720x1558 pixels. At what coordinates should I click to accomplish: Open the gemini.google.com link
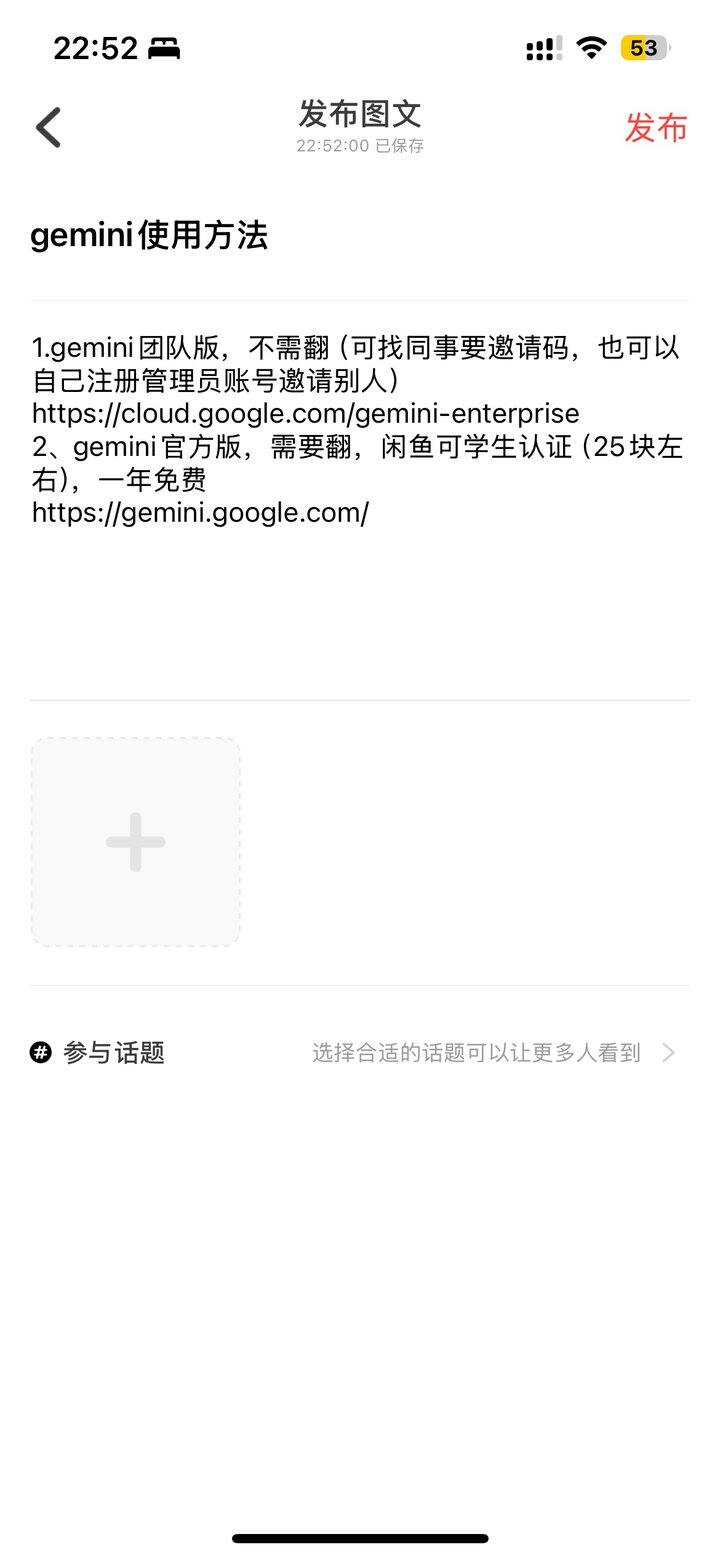[x=199, y=513]
